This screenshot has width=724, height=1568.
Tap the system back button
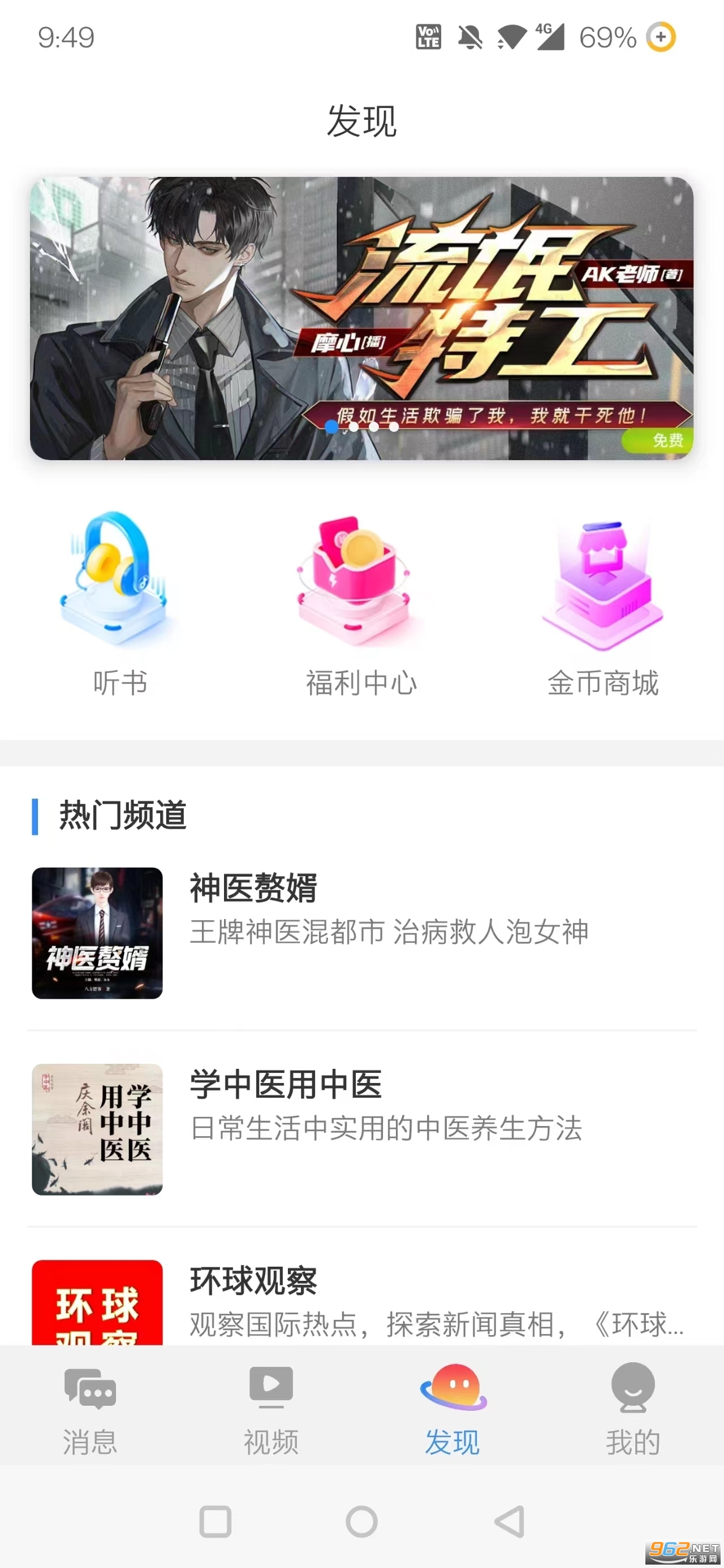[x=509, y=1521]
